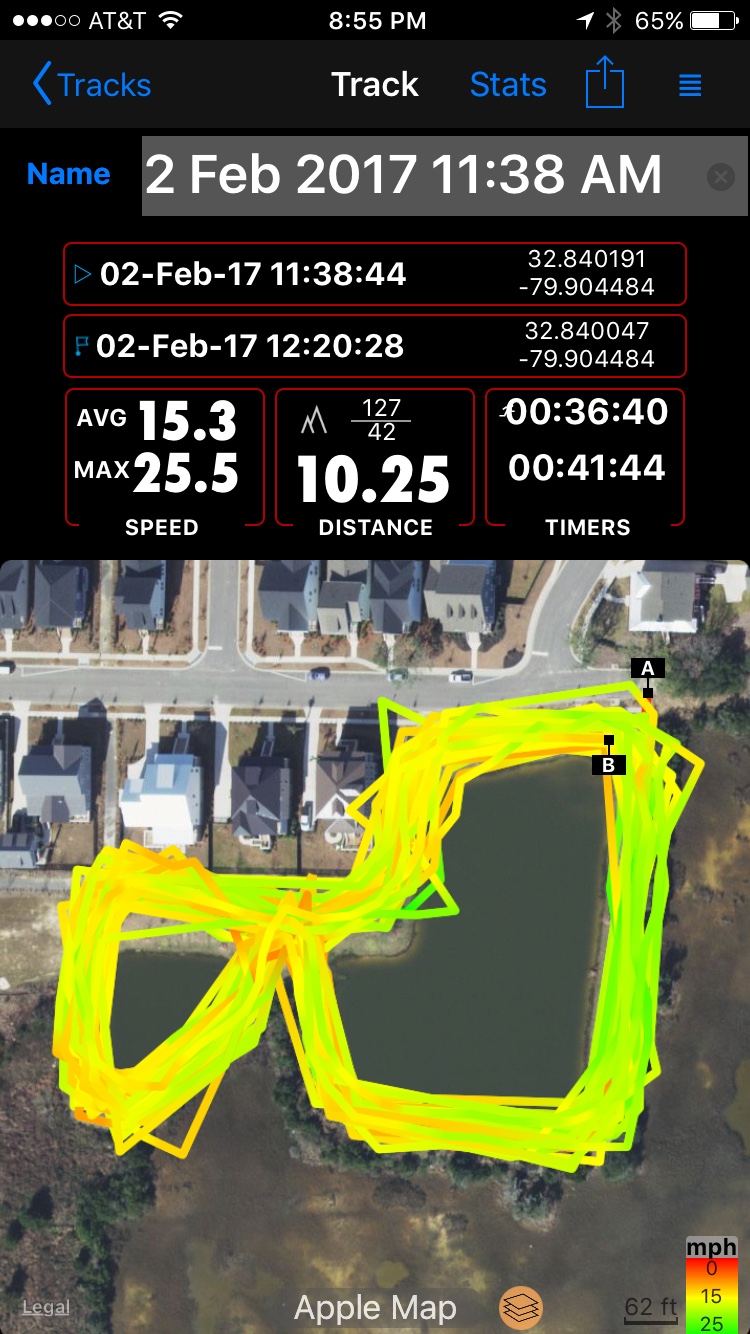Select end marker B on map

click(609, 765)
